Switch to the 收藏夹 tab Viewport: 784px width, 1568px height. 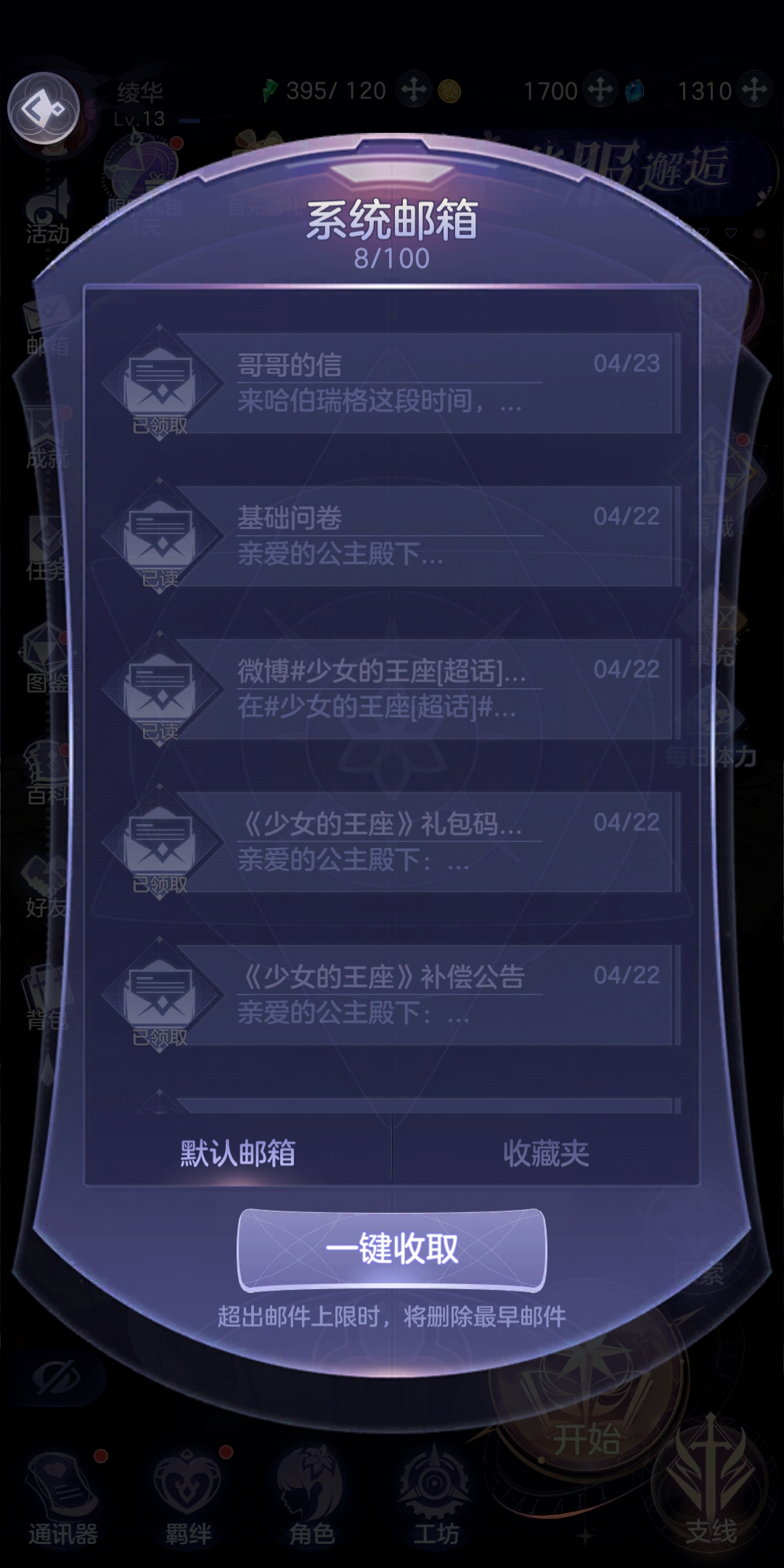click(x=546, y=1153)
